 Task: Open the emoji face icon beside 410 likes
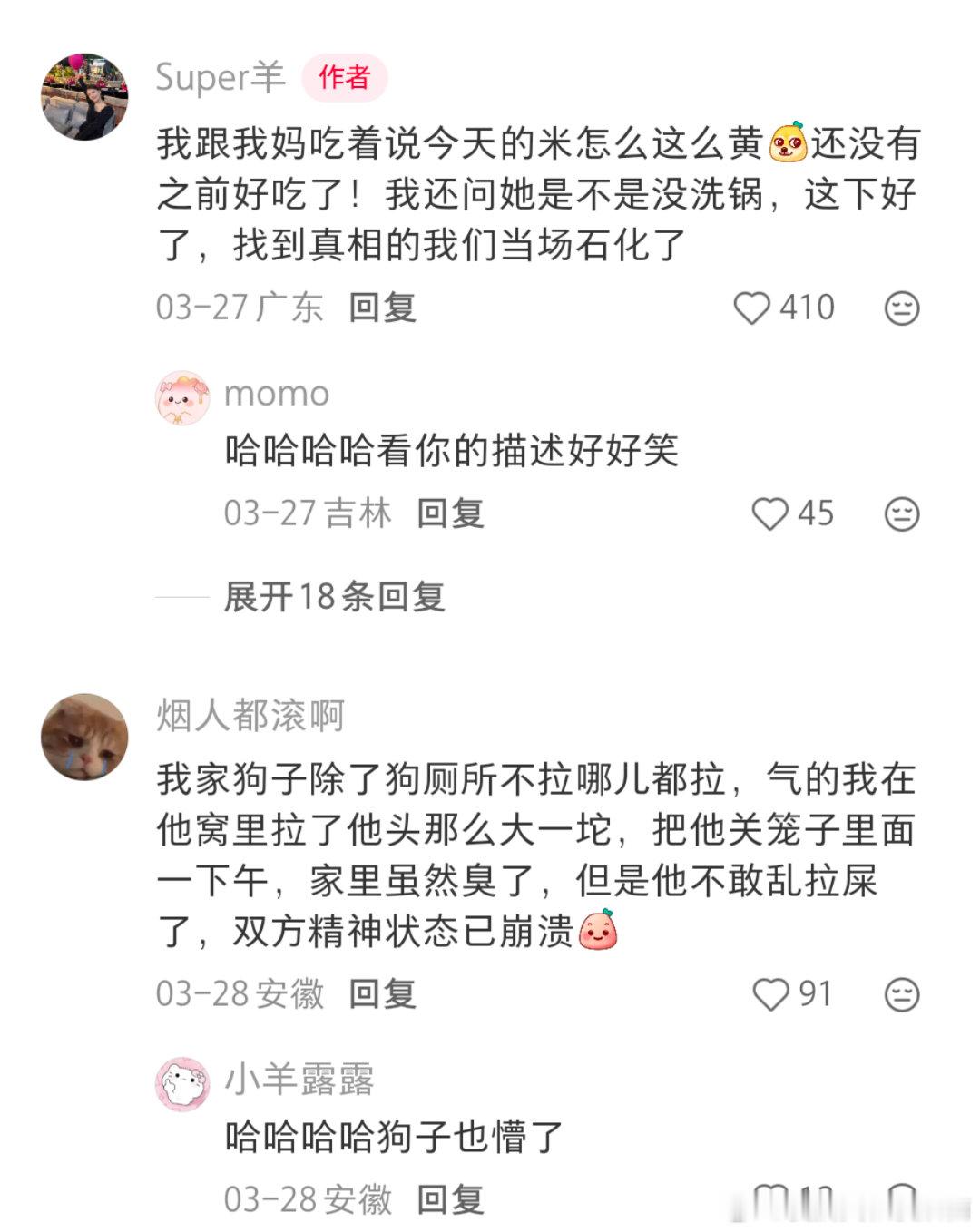point(901,307)
